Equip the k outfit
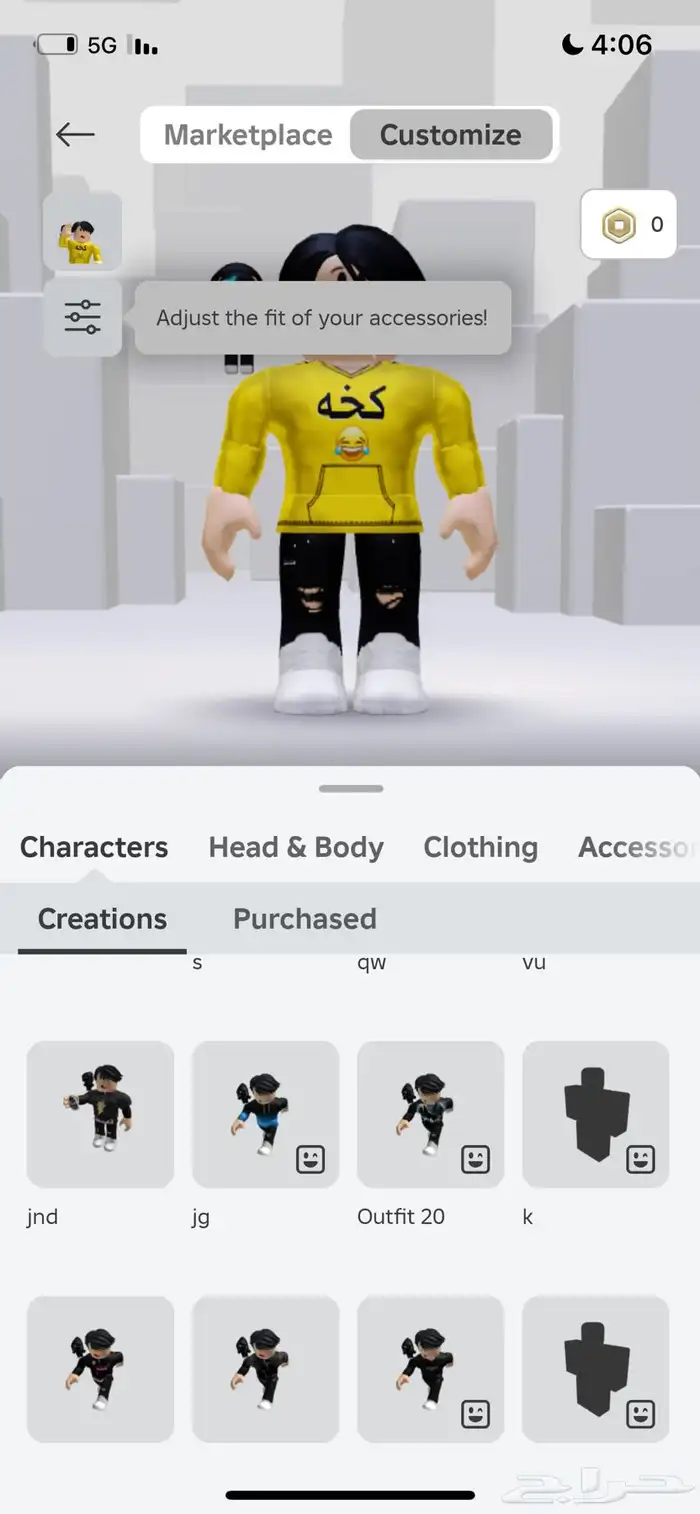The image size is (700, 1514). point(595,1114)
